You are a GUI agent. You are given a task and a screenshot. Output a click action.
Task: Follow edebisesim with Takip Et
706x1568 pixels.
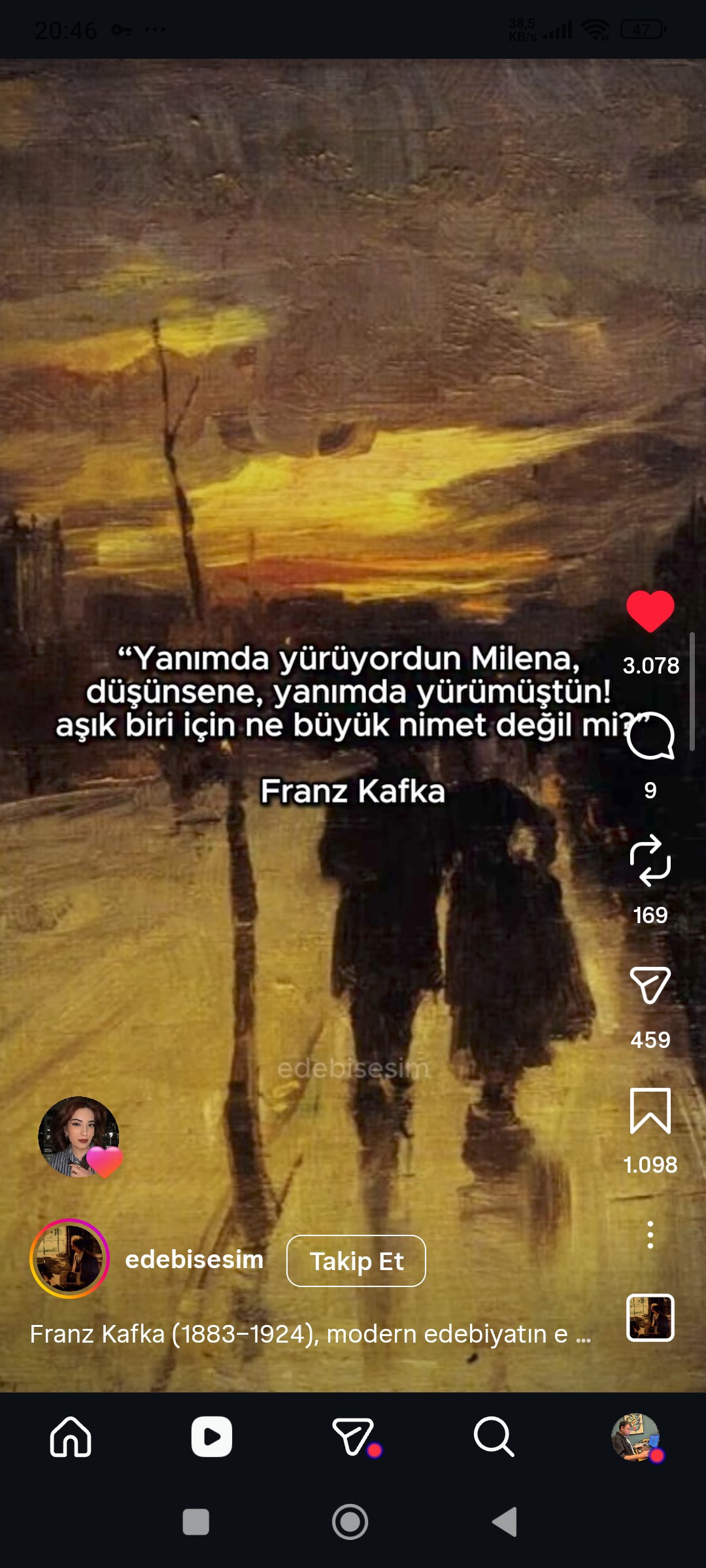[x=356, y=1261]
